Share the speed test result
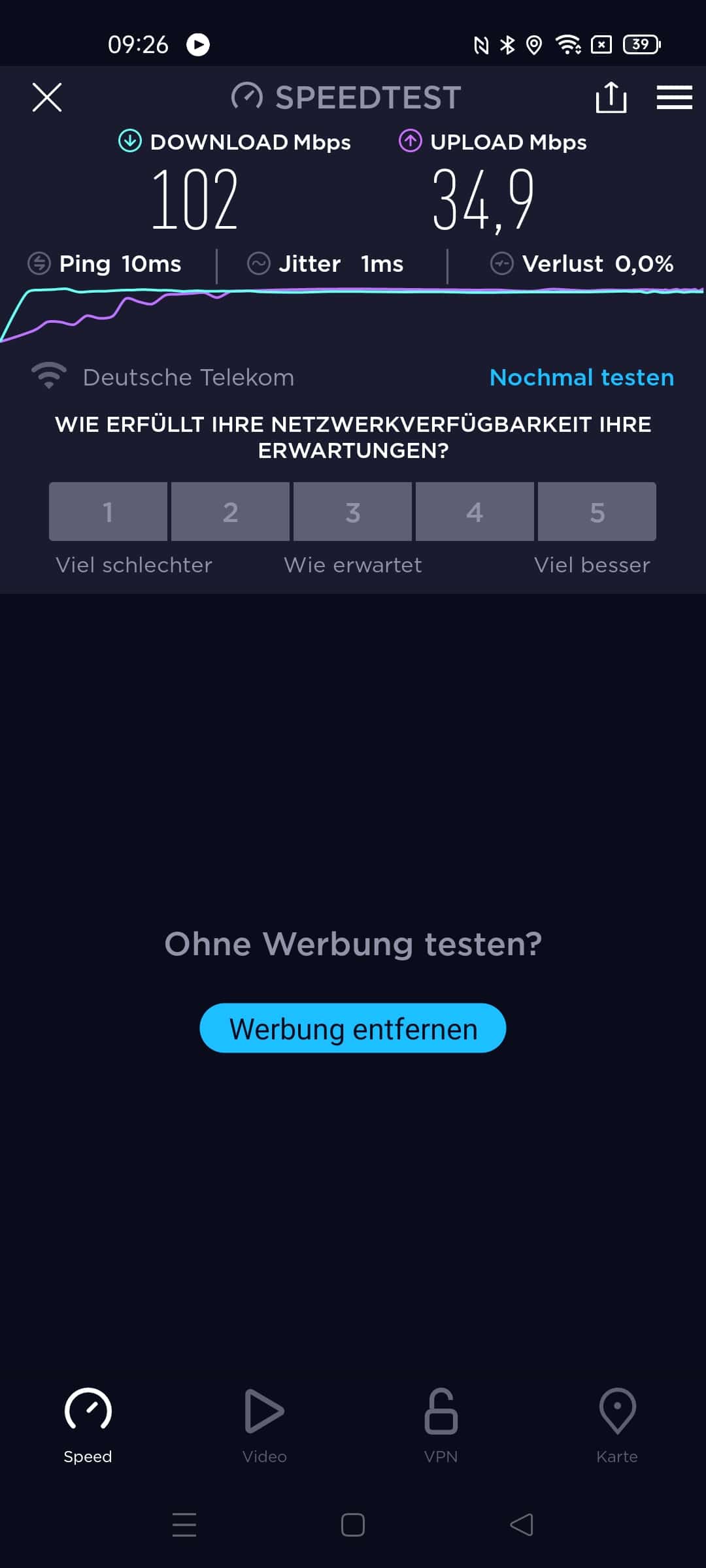This screenshot has width=706, height=1568. [611, 97]
